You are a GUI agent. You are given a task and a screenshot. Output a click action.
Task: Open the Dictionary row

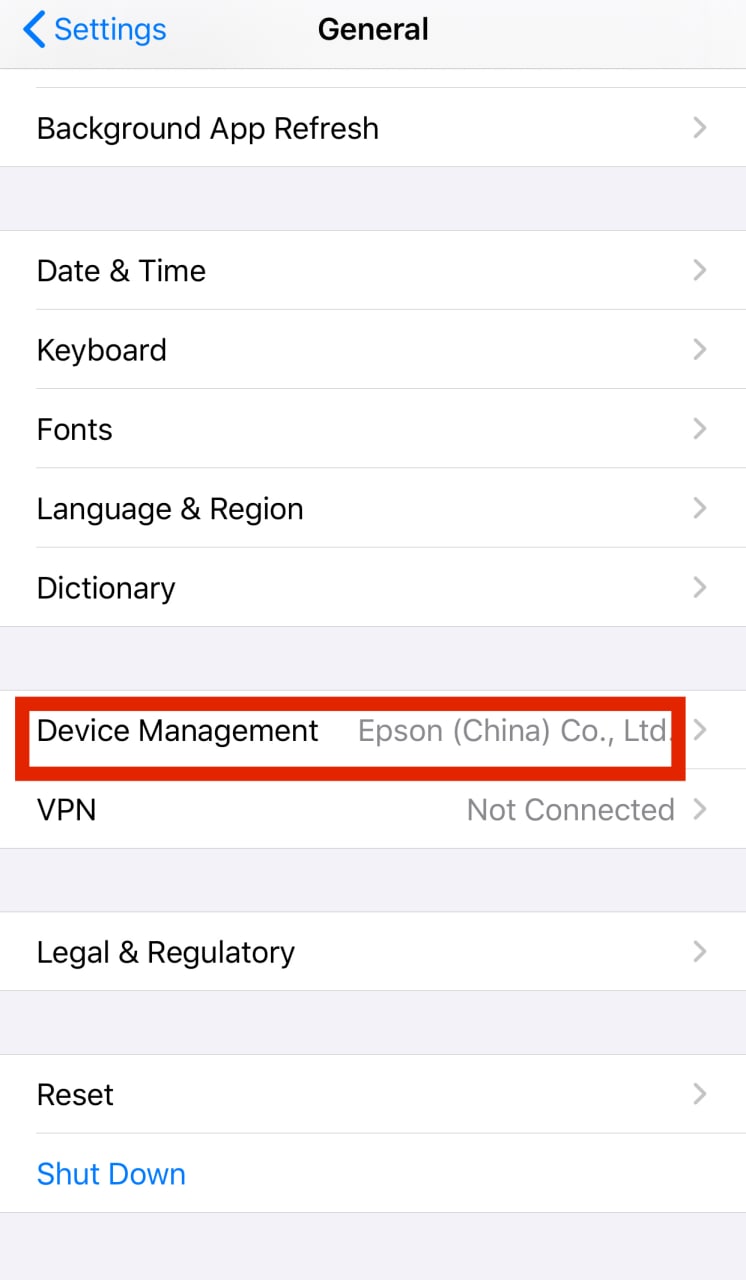tap(372, 588)
